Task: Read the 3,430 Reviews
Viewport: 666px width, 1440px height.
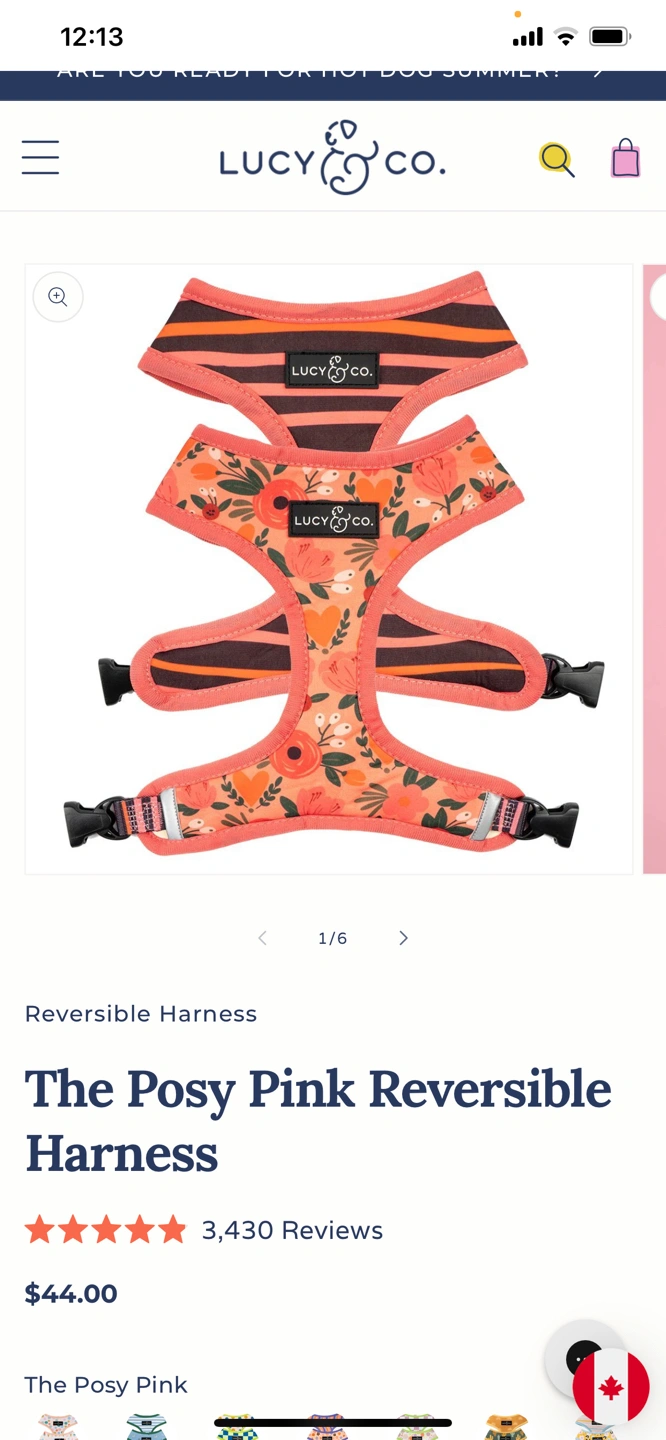Action: [292, 1230]
